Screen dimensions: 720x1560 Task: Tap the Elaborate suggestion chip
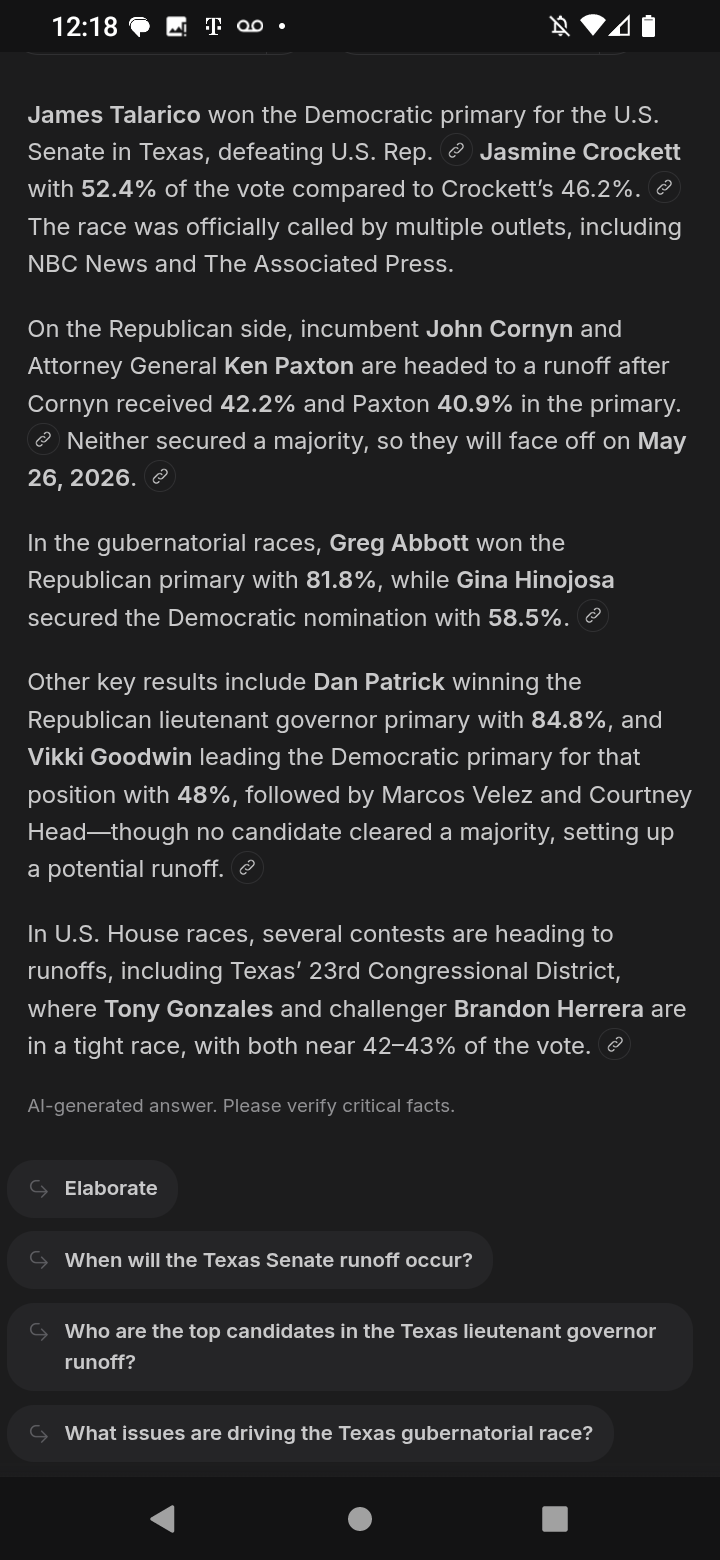[x=92, y=1188]
